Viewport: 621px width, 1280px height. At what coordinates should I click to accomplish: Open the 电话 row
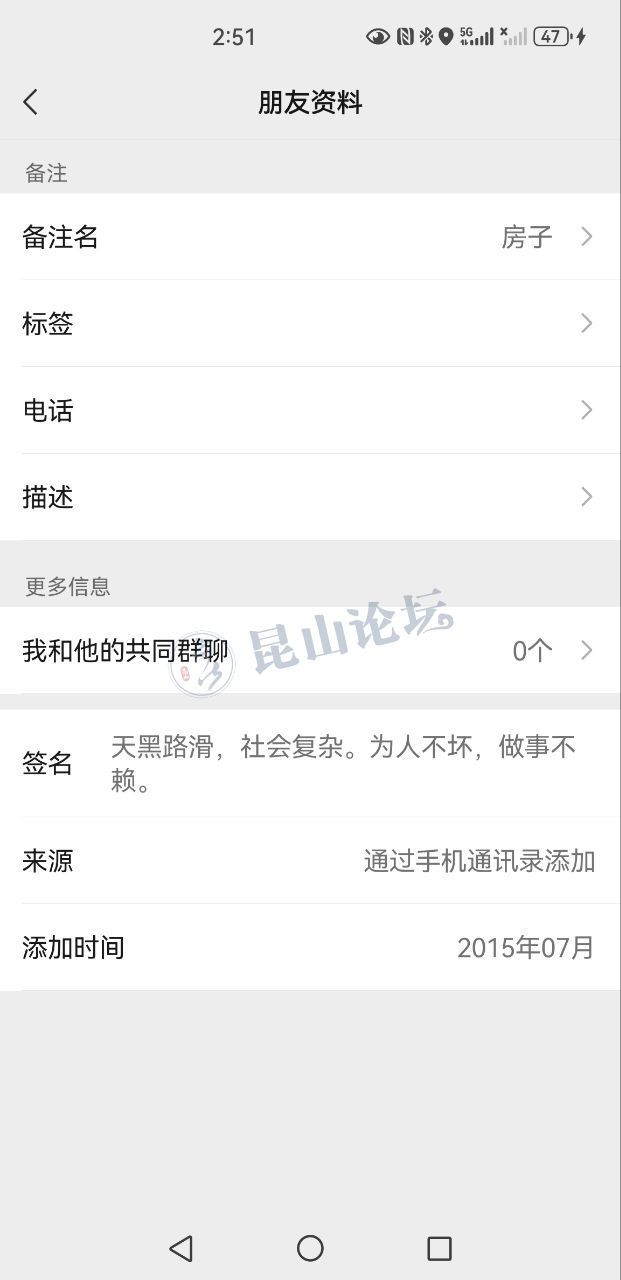(310, 410)
